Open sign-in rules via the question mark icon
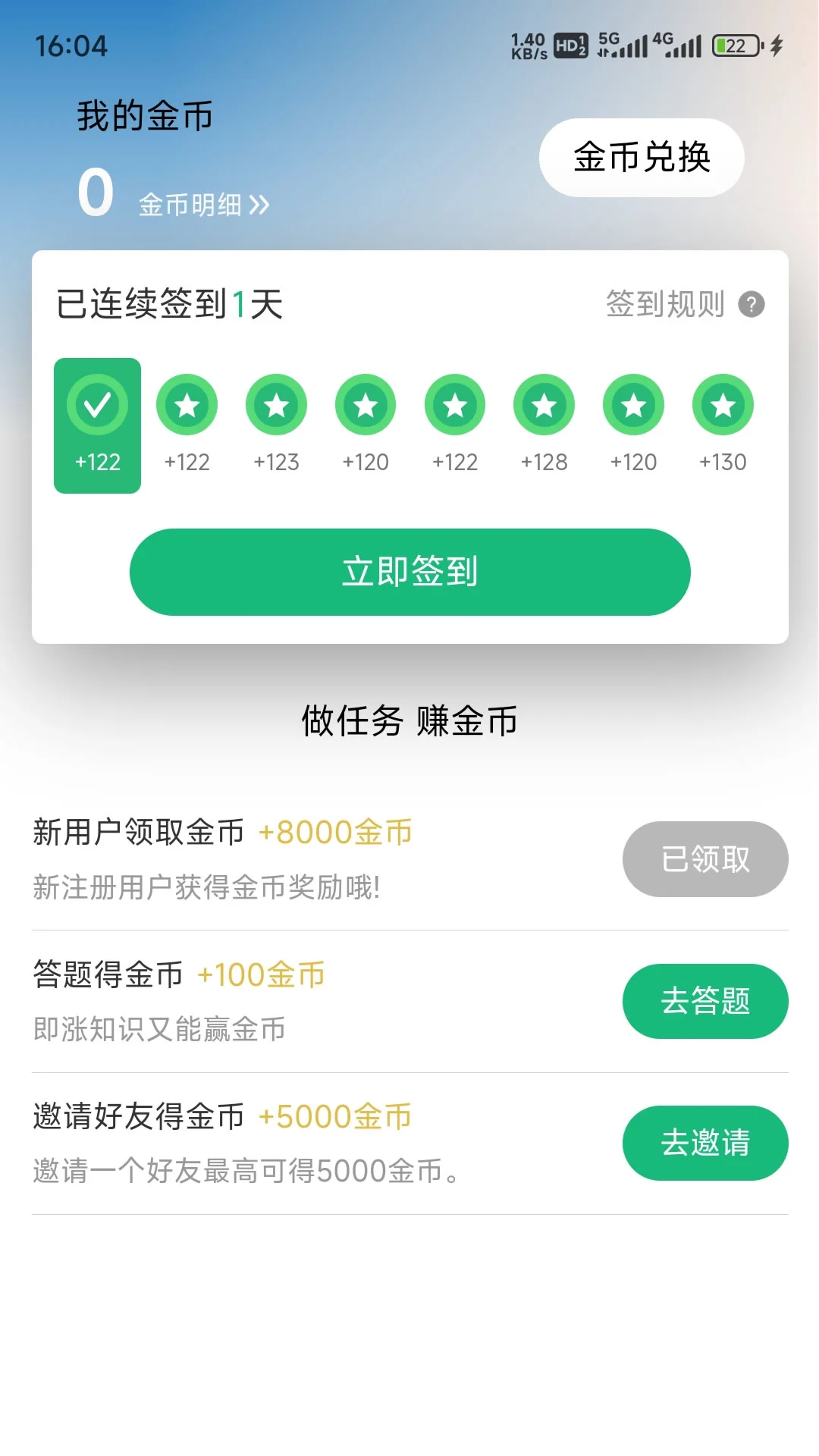Screen dimensions: 819x1456 (751, 305)
